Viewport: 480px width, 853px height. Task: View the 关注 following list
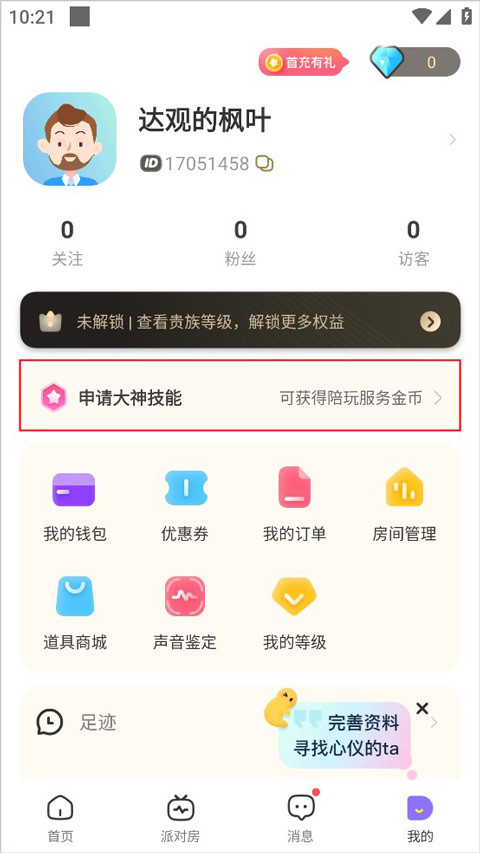67,243
